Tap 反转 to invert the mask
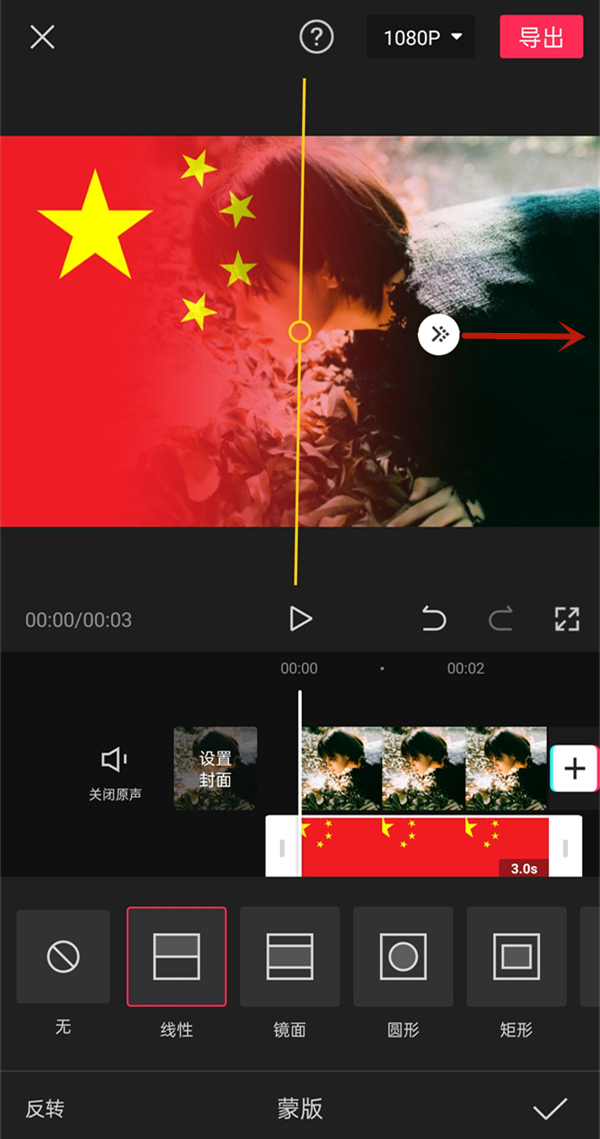This screenshot has height=1139, width=600. click(45, 1108)
